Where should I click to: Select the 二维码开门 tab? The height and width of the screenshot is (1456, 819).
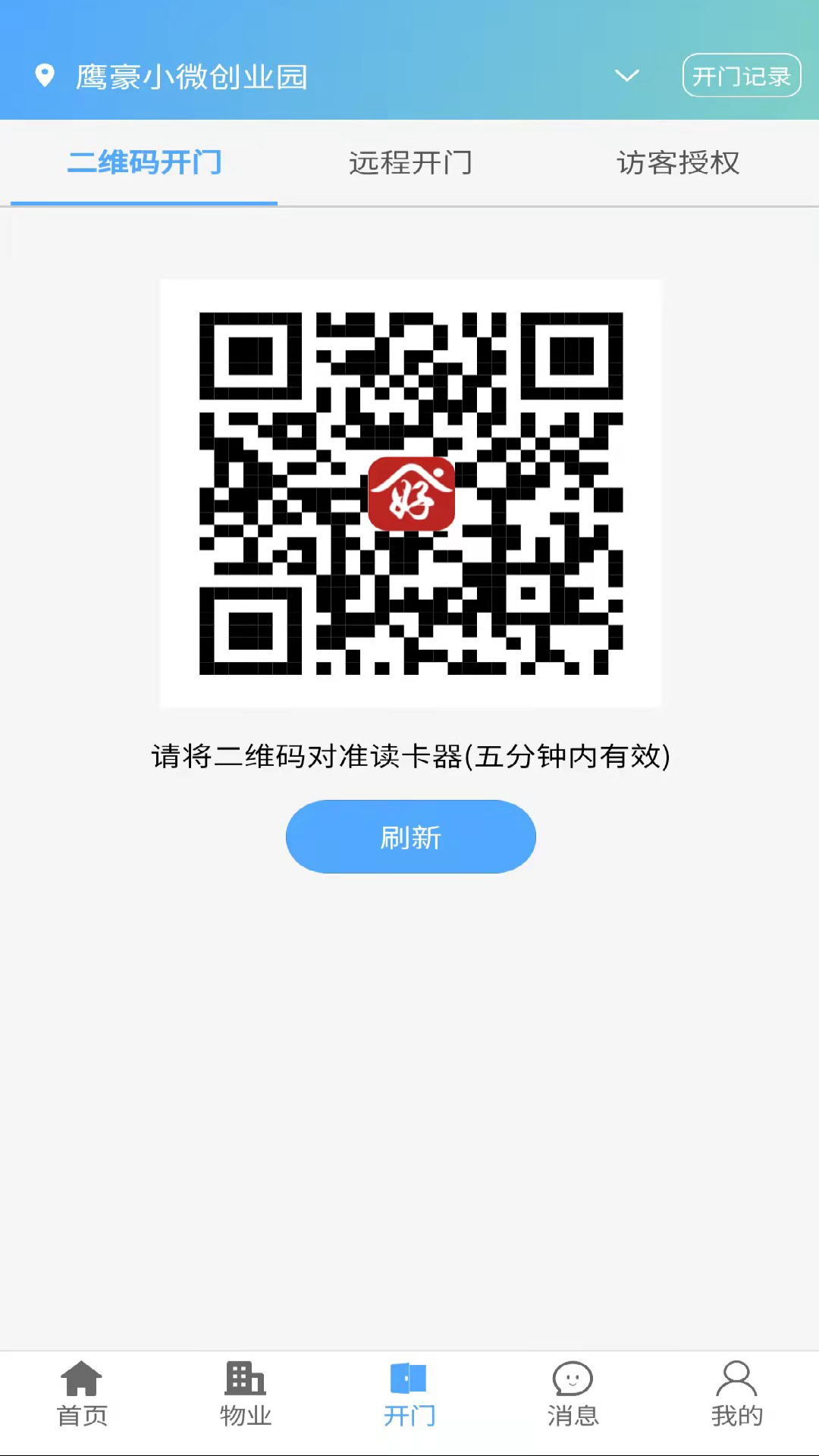[x=144, y=162]
